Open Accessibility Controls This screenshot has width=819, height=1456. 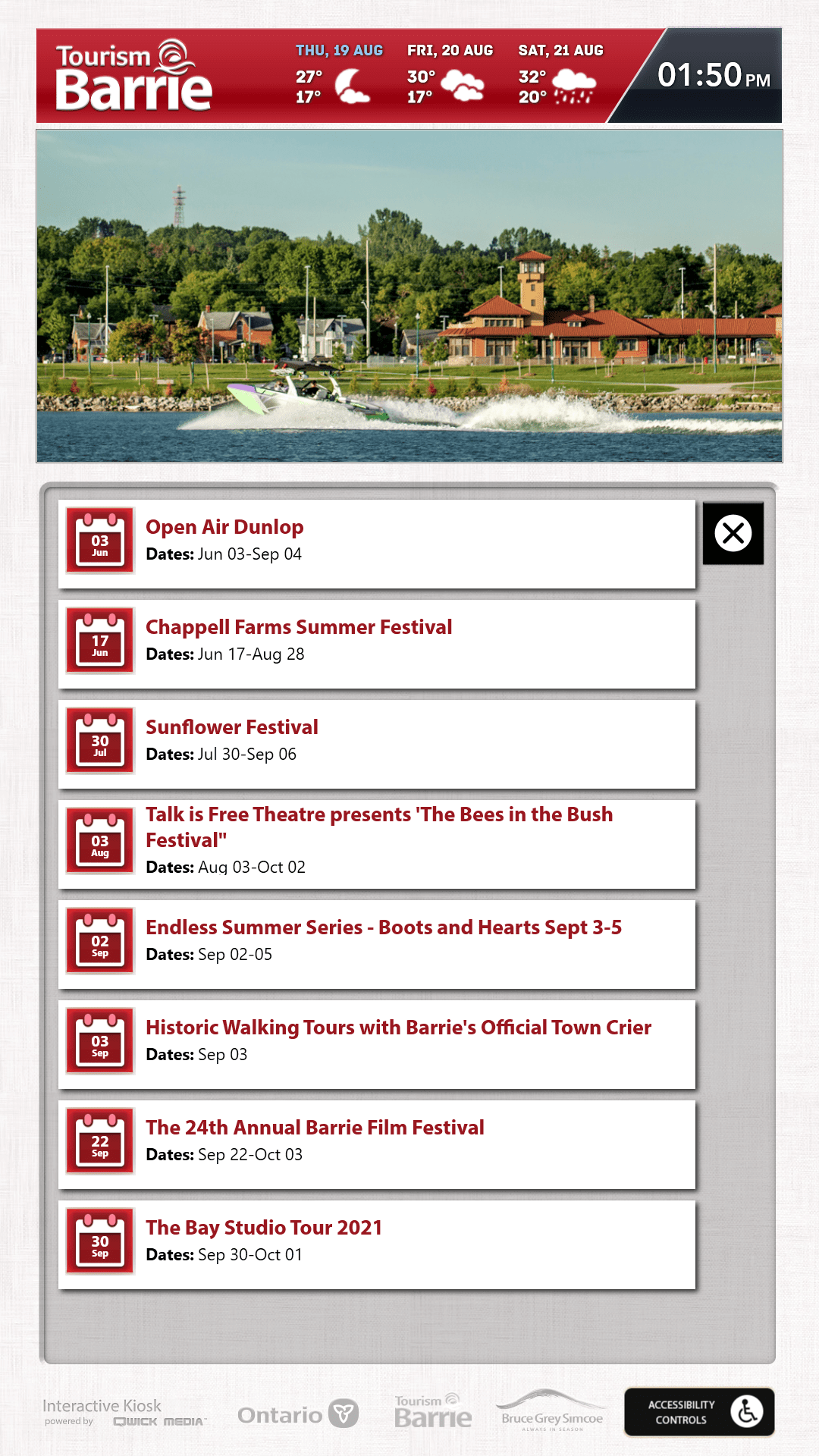click(699, 1412)
